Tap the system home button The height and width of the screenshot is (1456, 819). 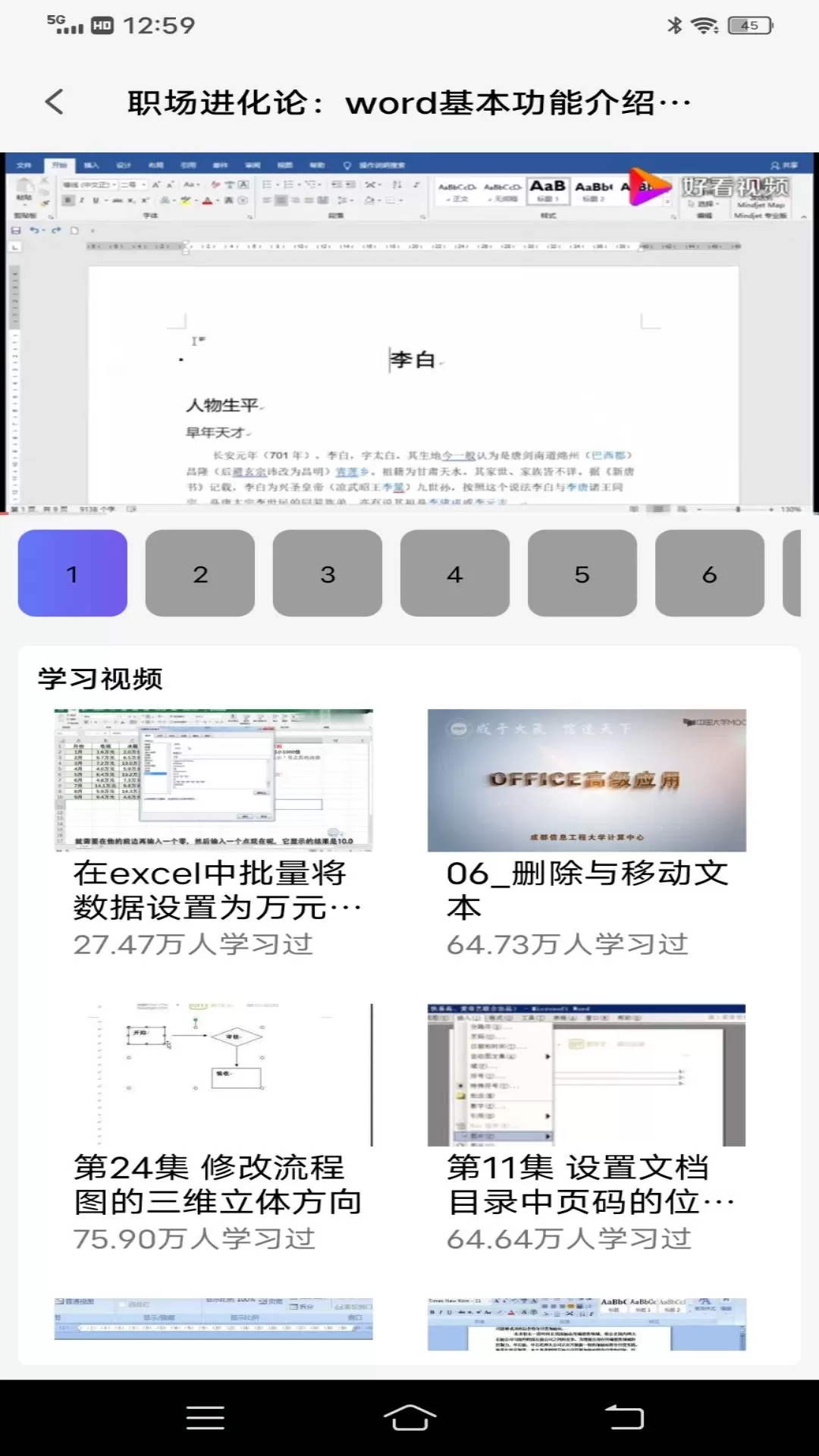(409, 1417)
